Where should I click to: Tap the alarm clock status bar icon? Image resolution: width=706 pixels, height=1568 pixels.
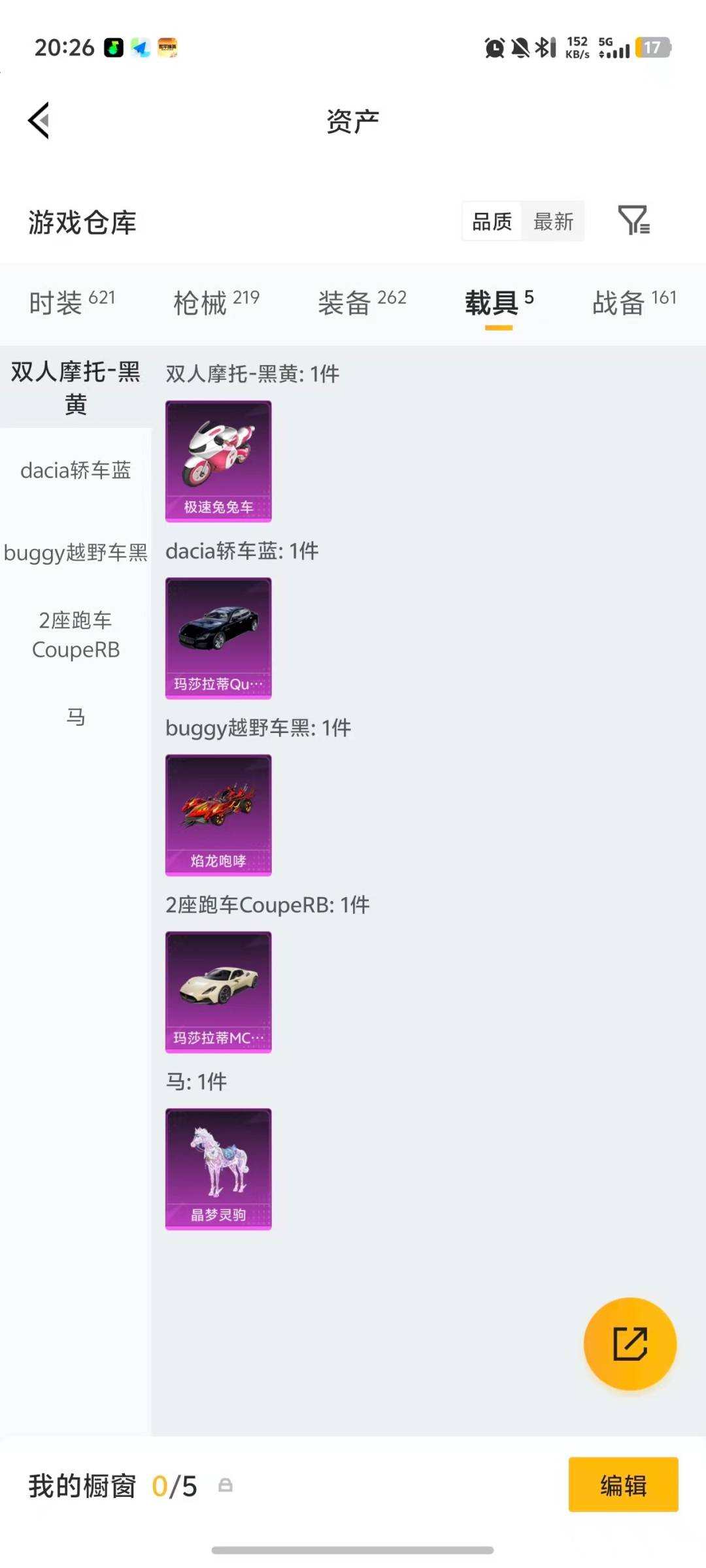click(494, 47)
